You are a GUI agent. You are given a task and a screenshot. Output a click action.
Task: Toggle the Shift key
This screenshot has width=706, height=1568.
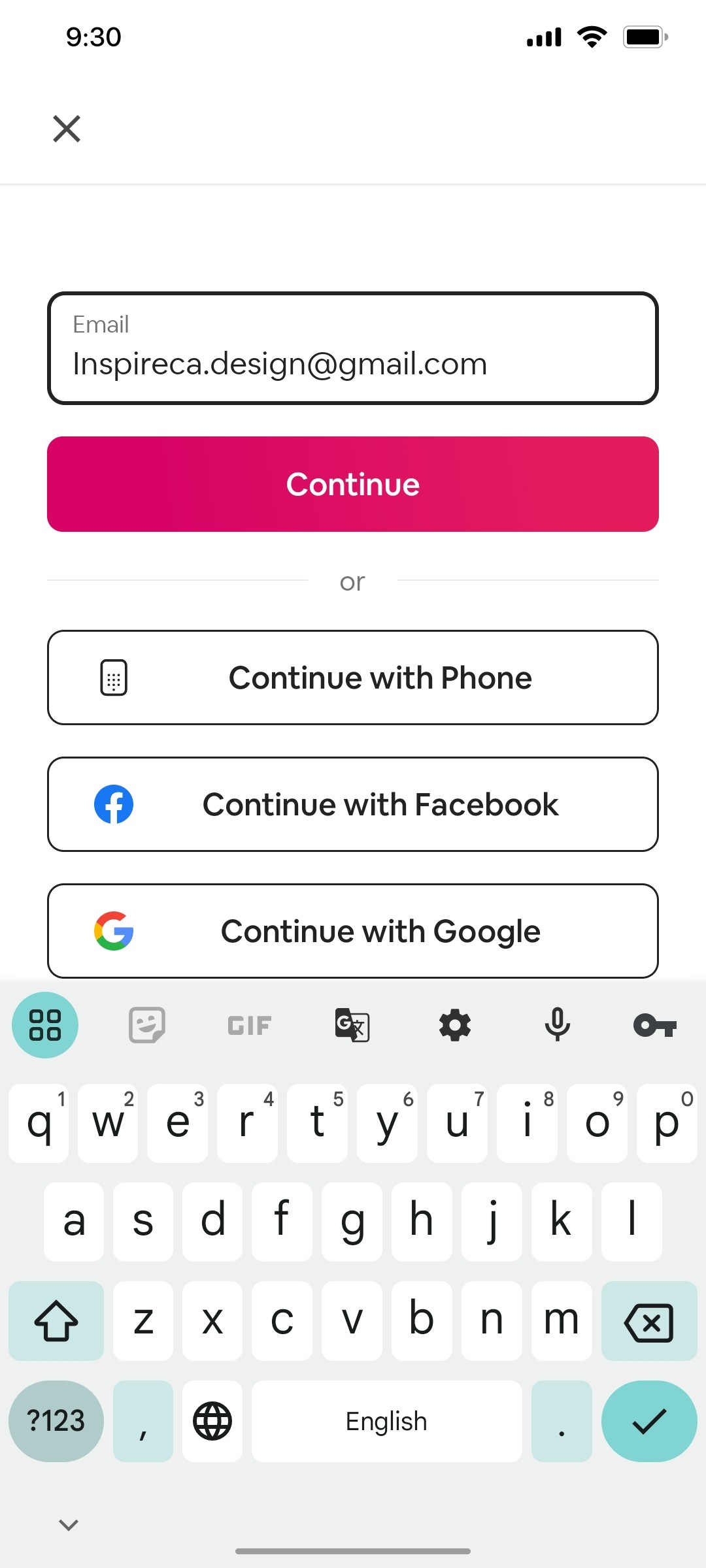click(56, 1321)
